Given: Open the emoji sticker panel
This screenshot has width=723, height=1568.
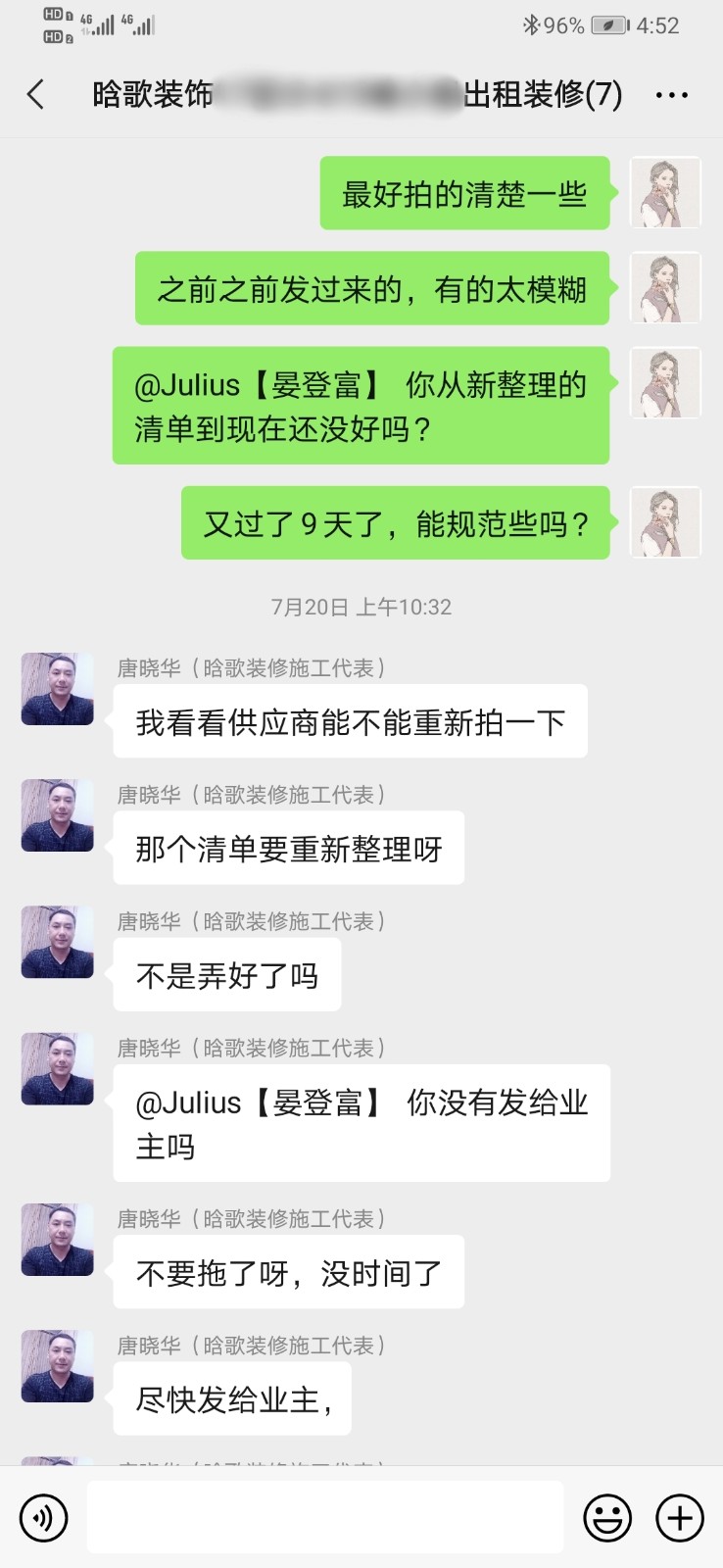Looking at the screenshot, I should [607, 1518].
